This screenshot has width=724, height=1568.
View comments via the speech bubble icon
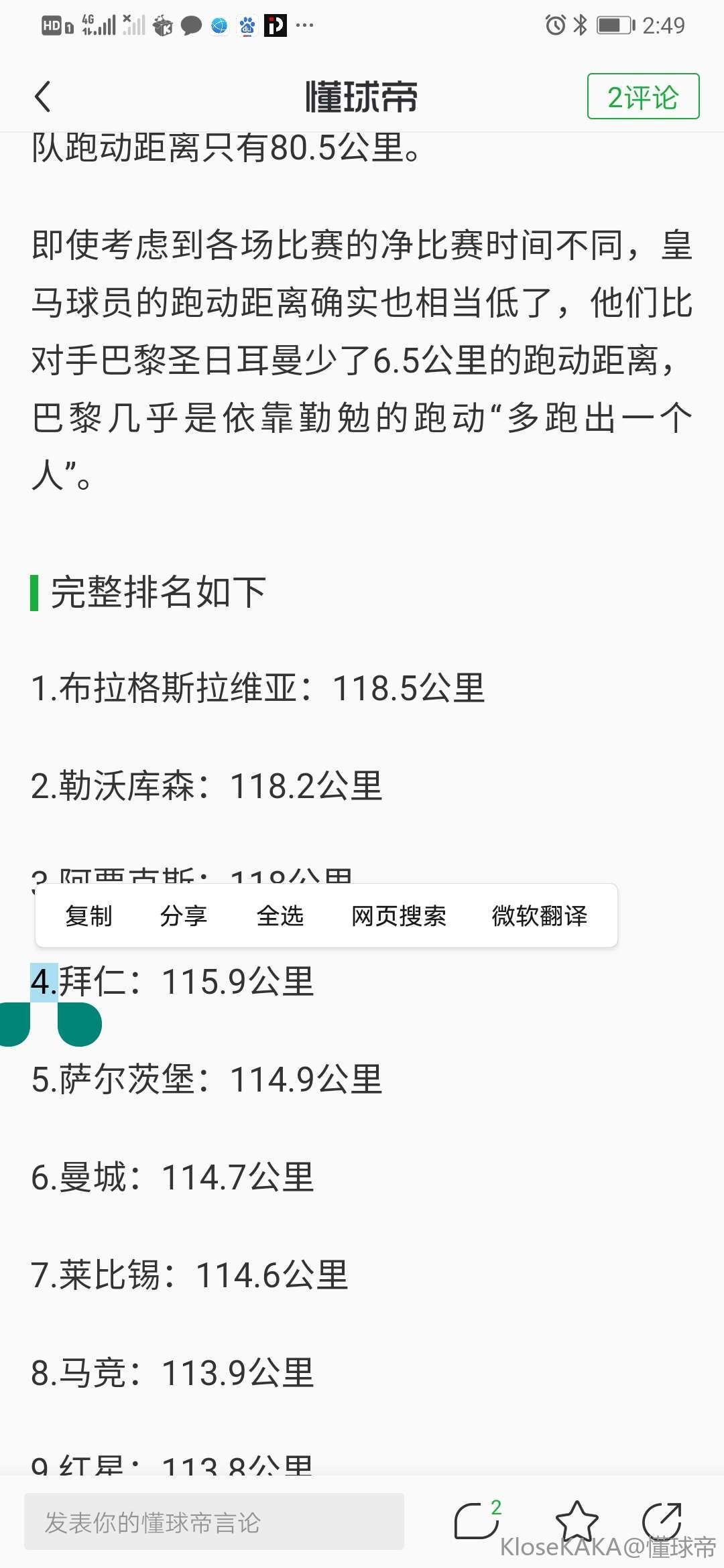[477, 1521]
